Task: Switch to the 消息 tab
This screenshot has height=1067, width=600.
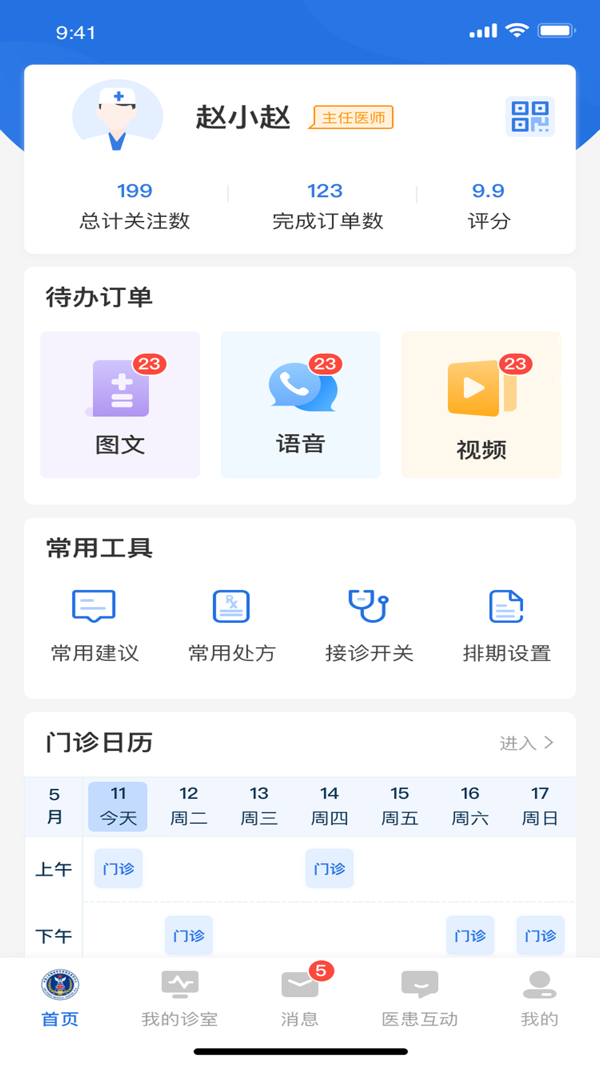Action: point(300,999)
